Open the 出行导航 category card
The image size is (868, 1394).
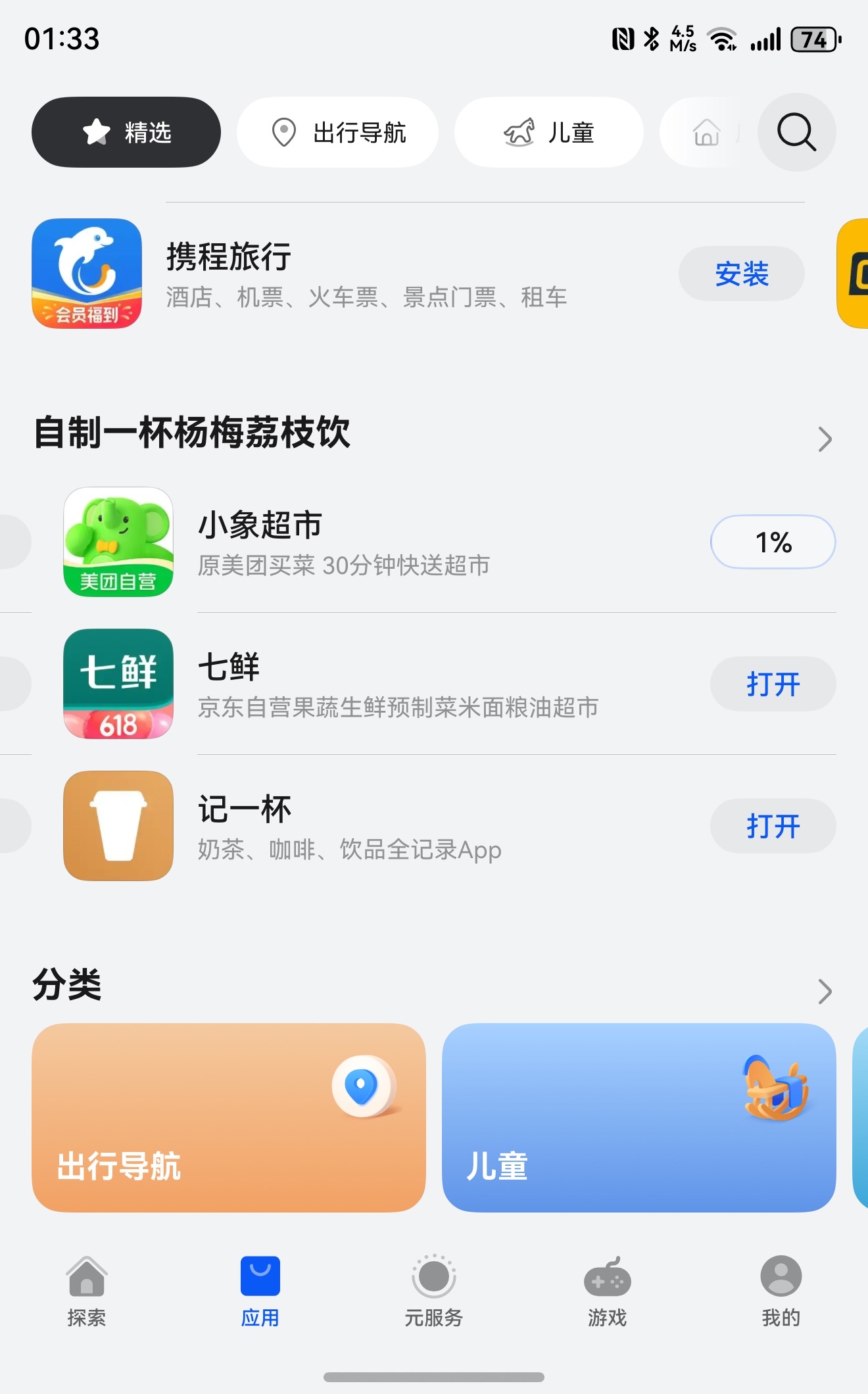[229, 1117]
